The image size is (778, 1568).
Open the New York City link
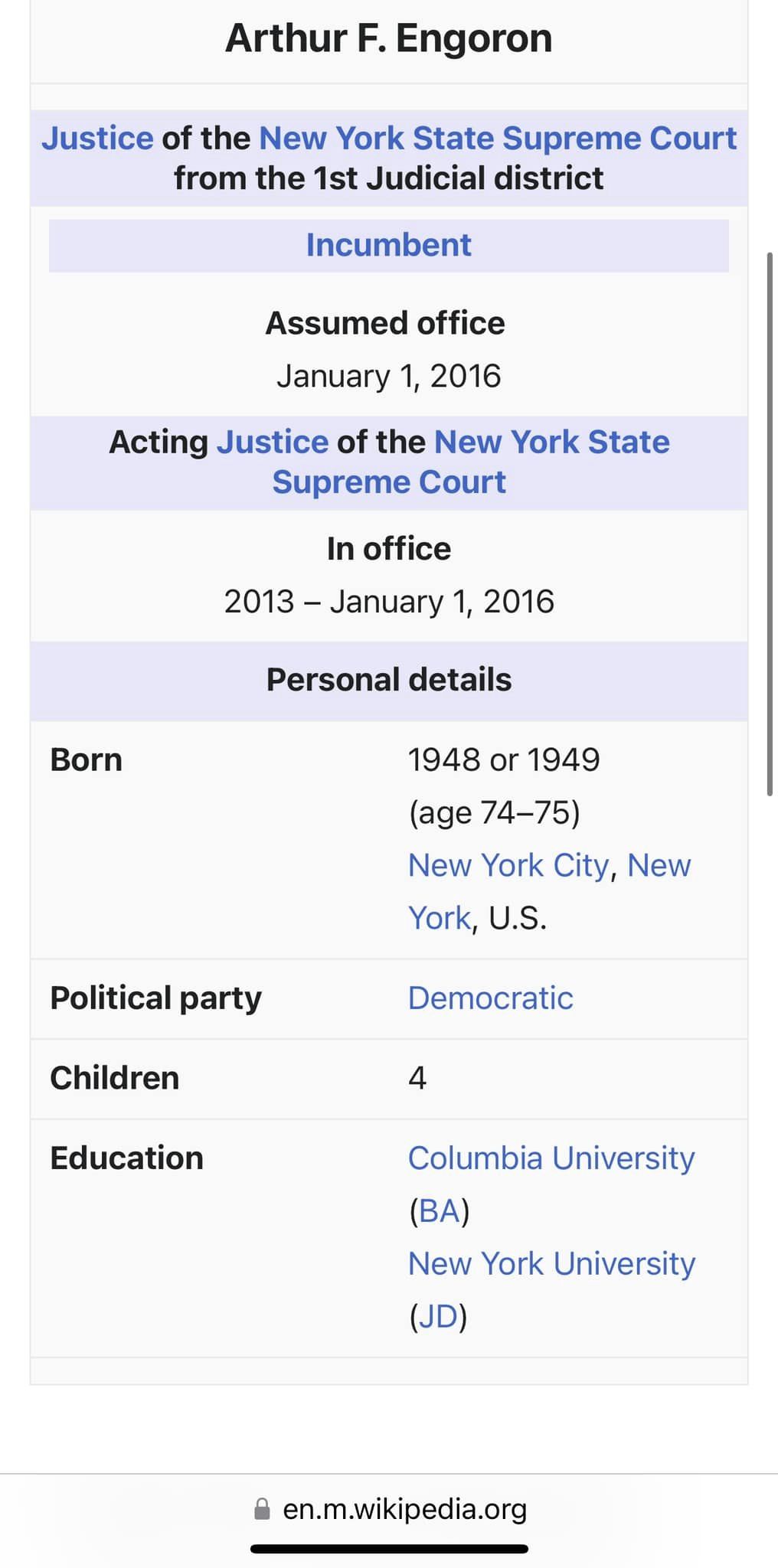[508, 865]
